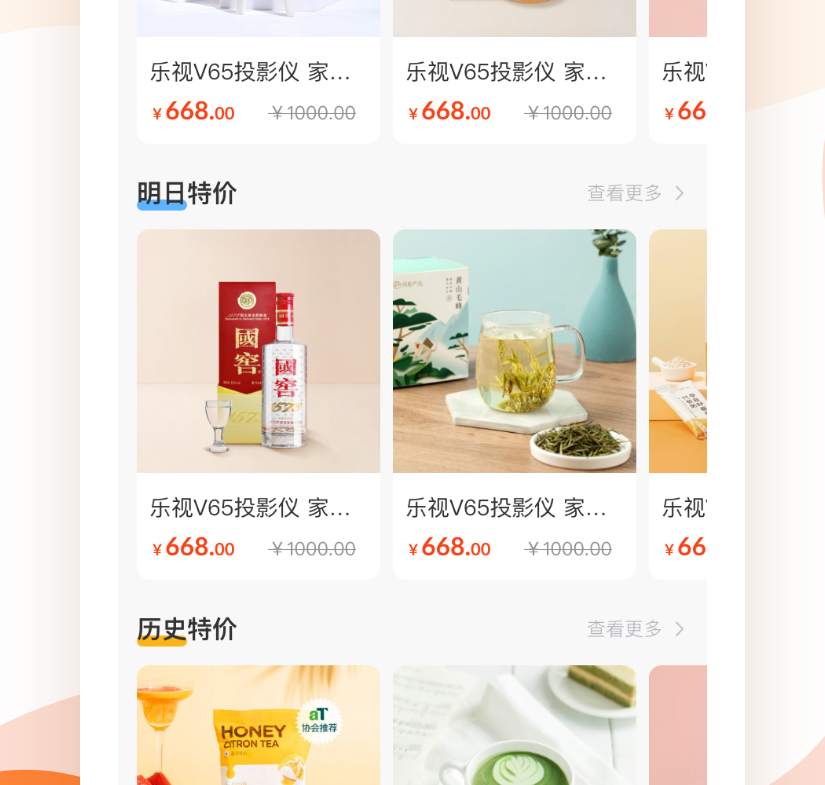This screenshot has width=825, height=785.
Task: Open 查看更多 in the 明日特价 section
Action: click(635, 193)
